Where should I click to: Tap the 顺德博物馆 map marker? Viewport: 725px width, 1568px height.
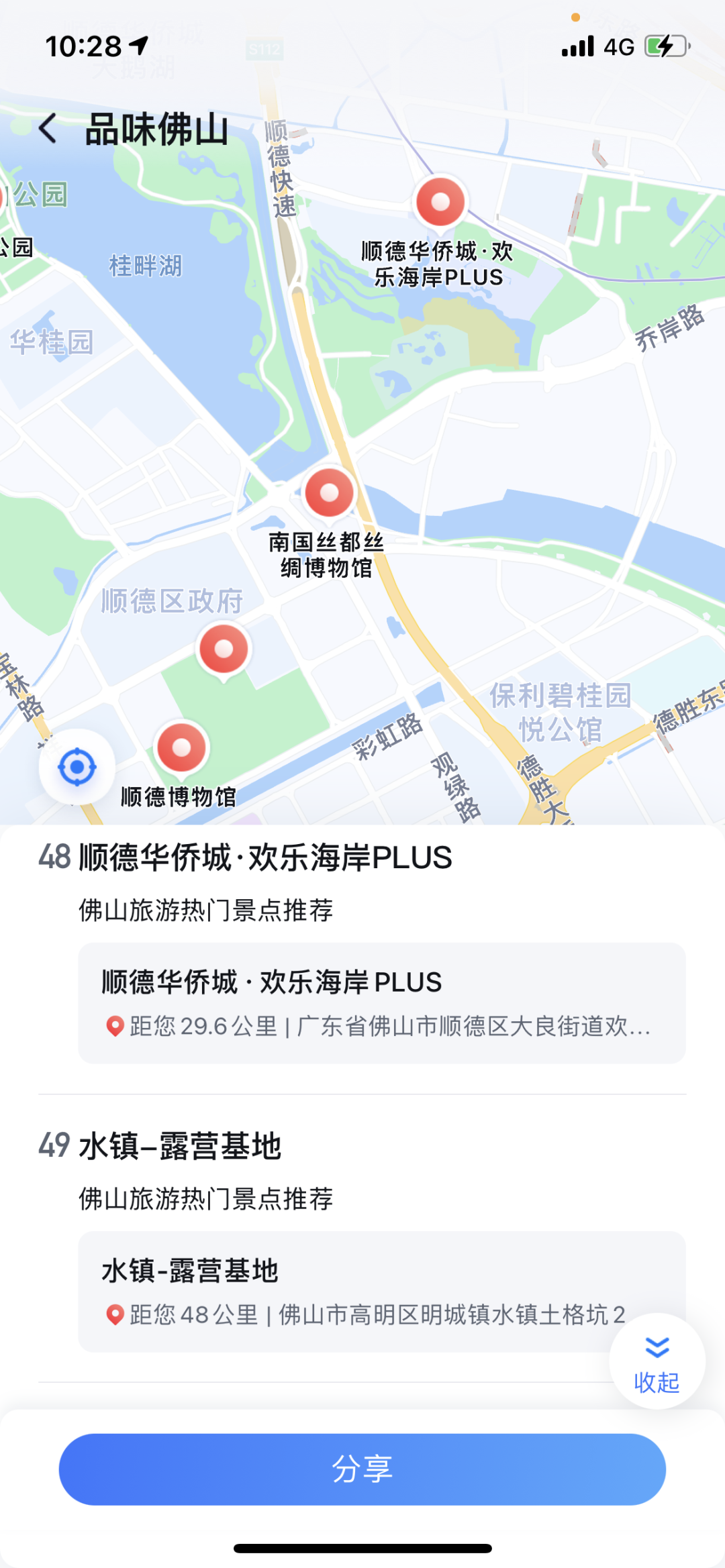pyautogui.click(x=181, y=749)
